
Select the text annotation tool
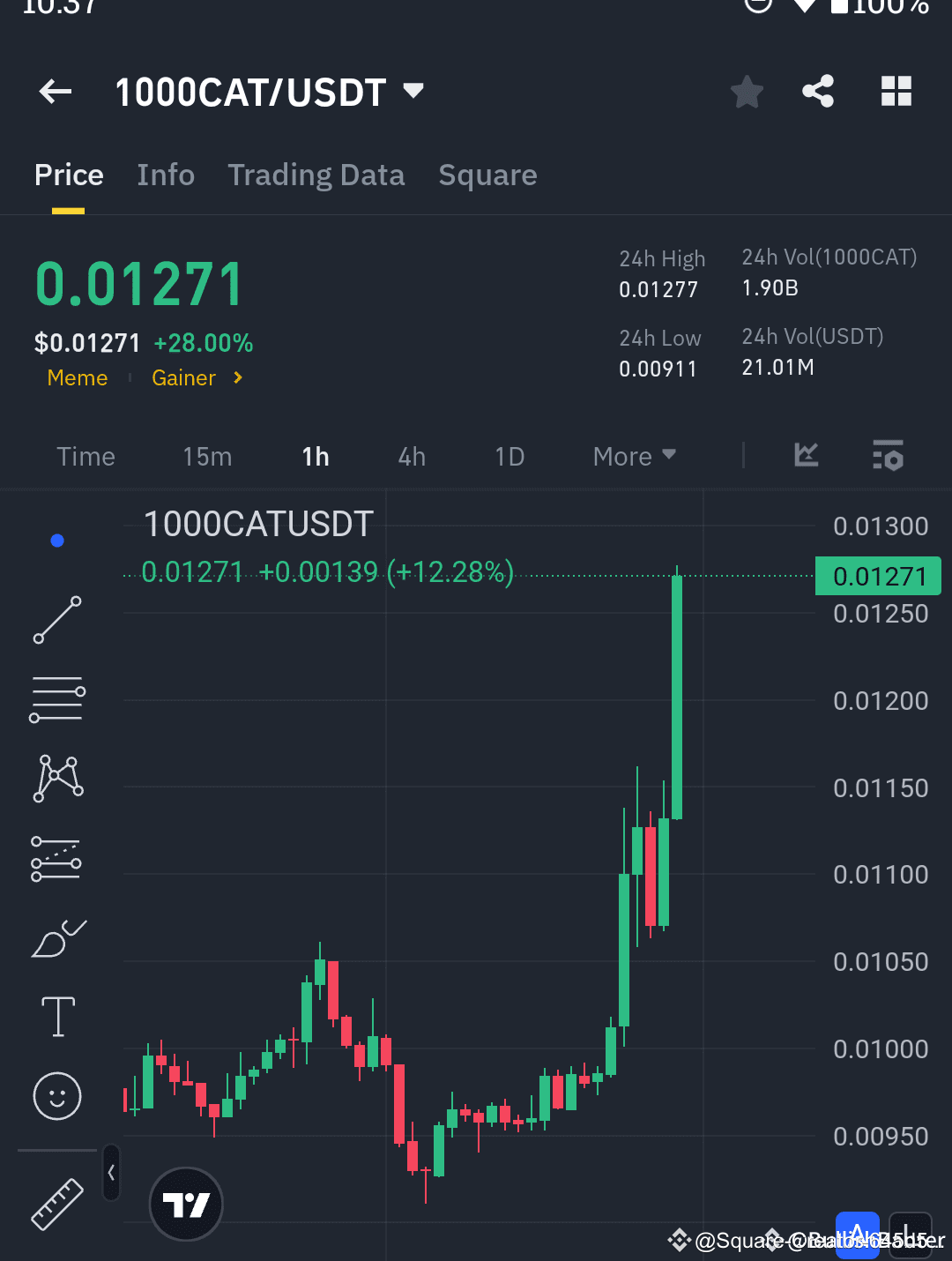56,1016
